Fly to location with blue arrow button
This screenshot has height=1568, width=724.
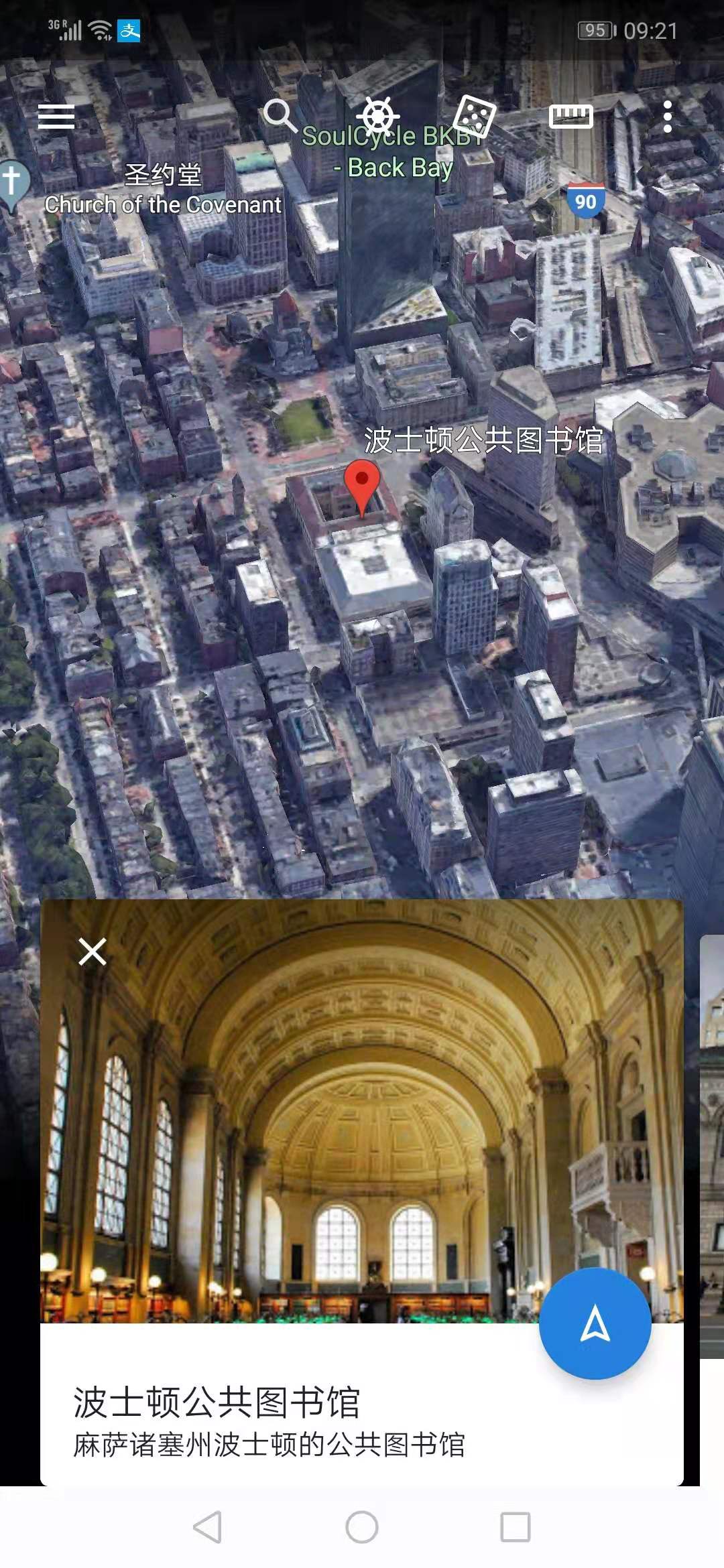point(595,1323)
